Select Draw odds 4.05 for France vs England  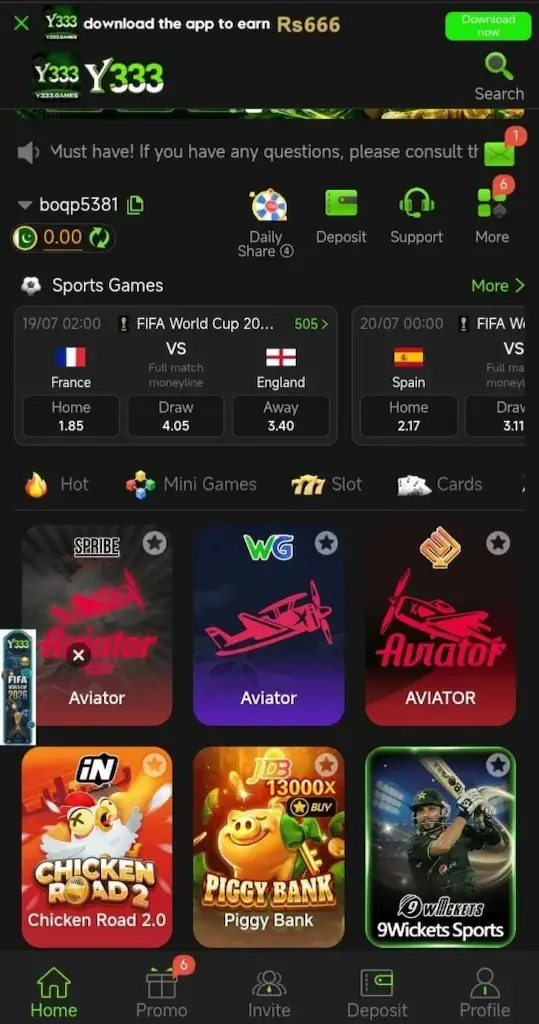coord(176,416)
